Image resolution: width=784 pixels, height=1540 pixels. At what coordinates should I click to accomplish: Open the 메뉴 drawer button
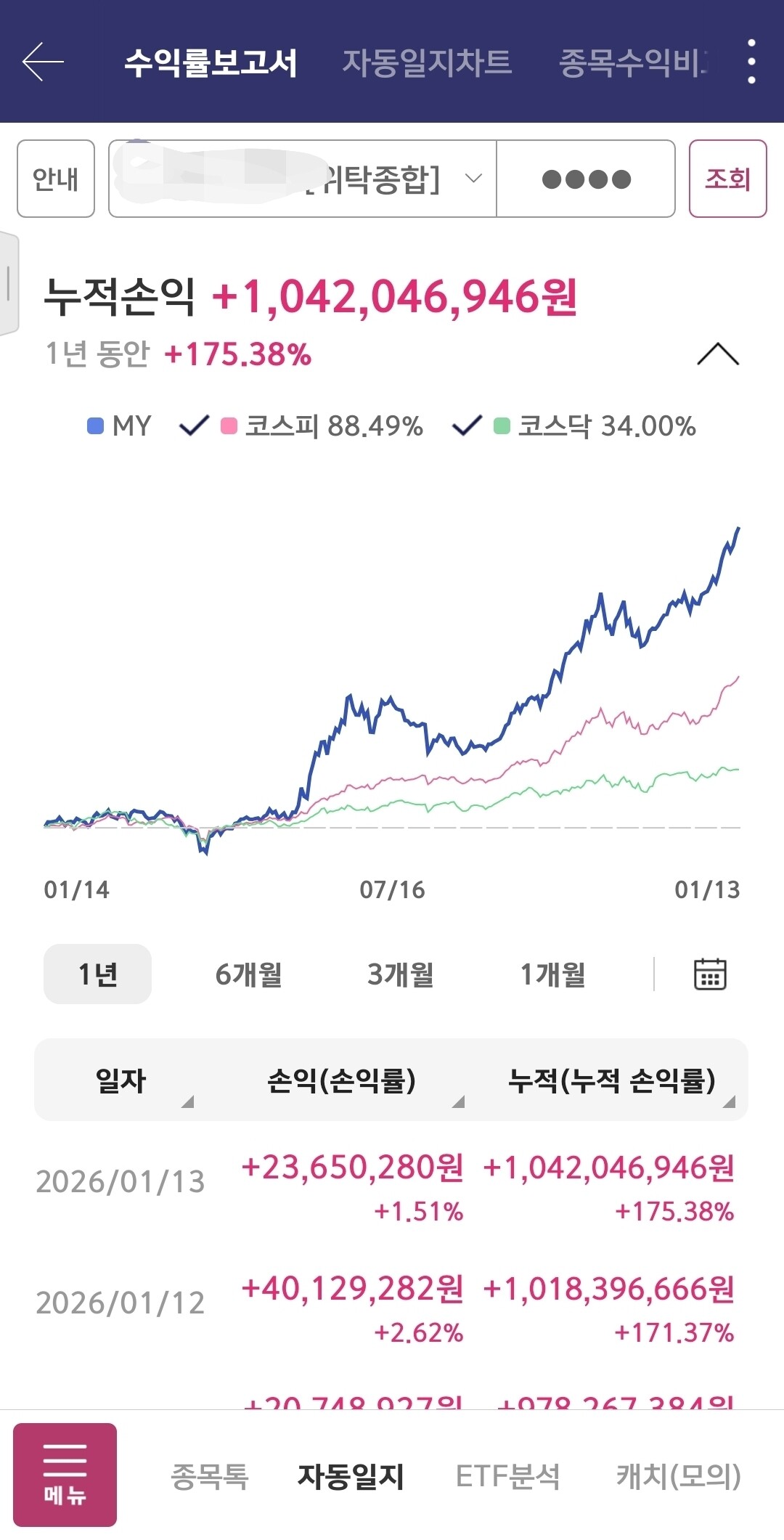[65, 1475]
